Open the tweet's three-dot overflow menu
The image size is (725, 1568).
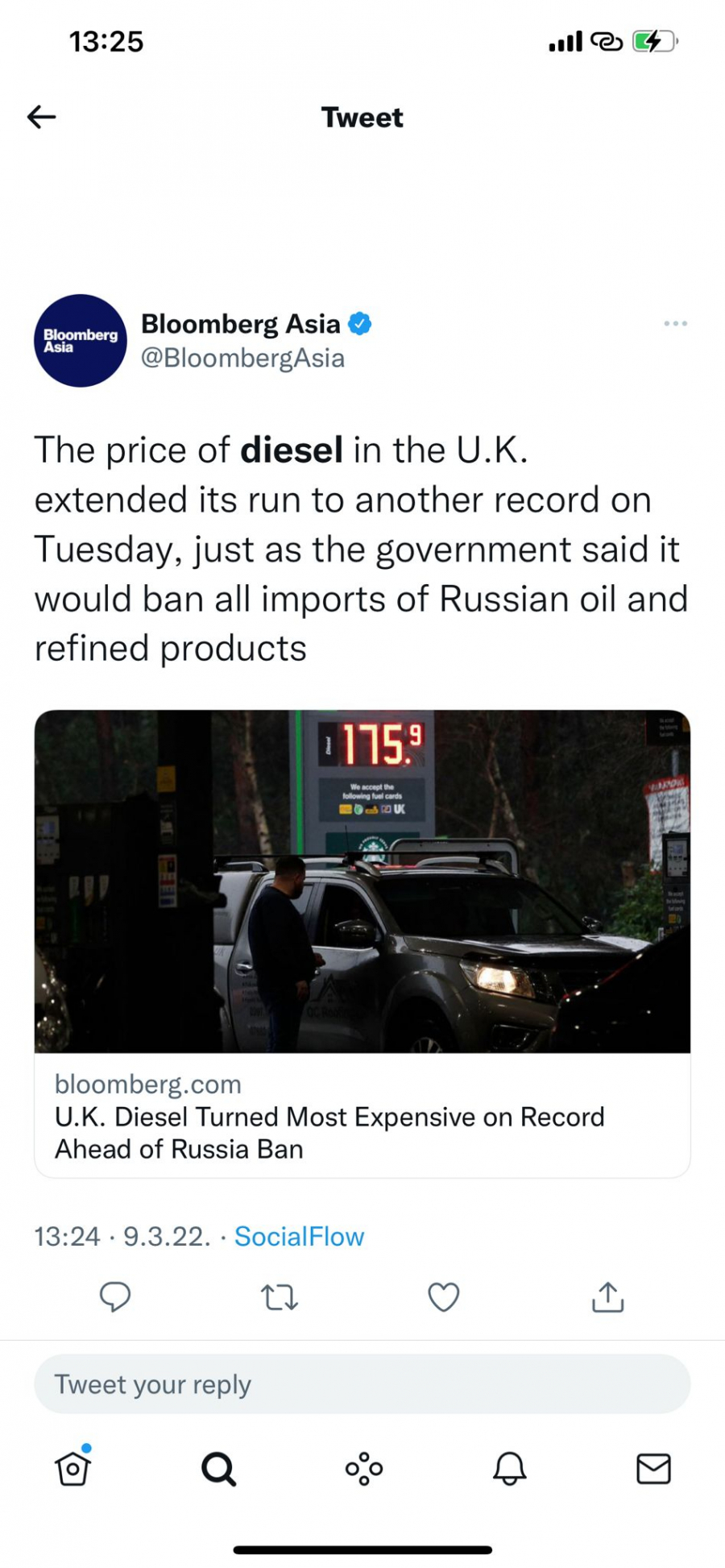coord(675,323)
